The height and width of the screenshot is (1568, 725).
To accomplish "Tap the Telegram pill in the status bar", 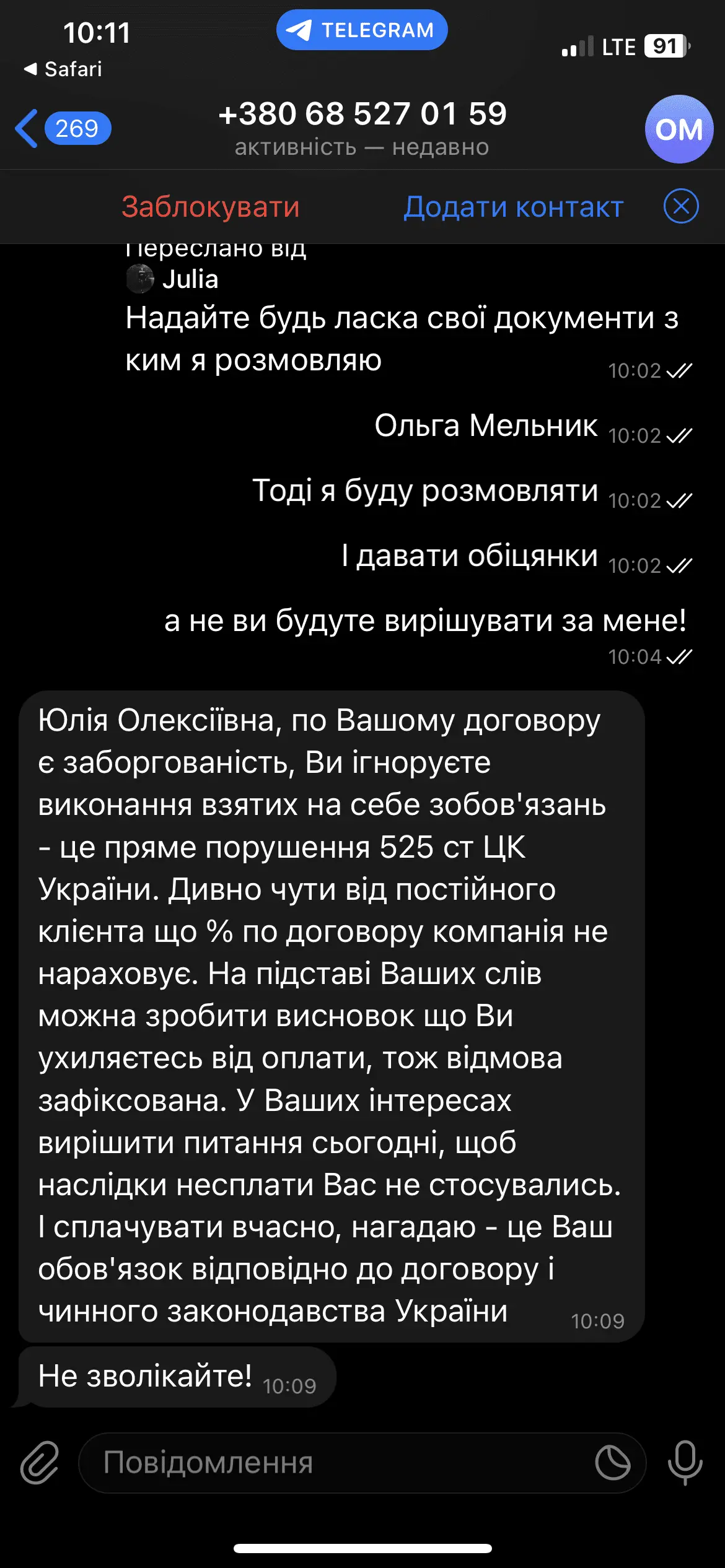I will pos(362,30).
